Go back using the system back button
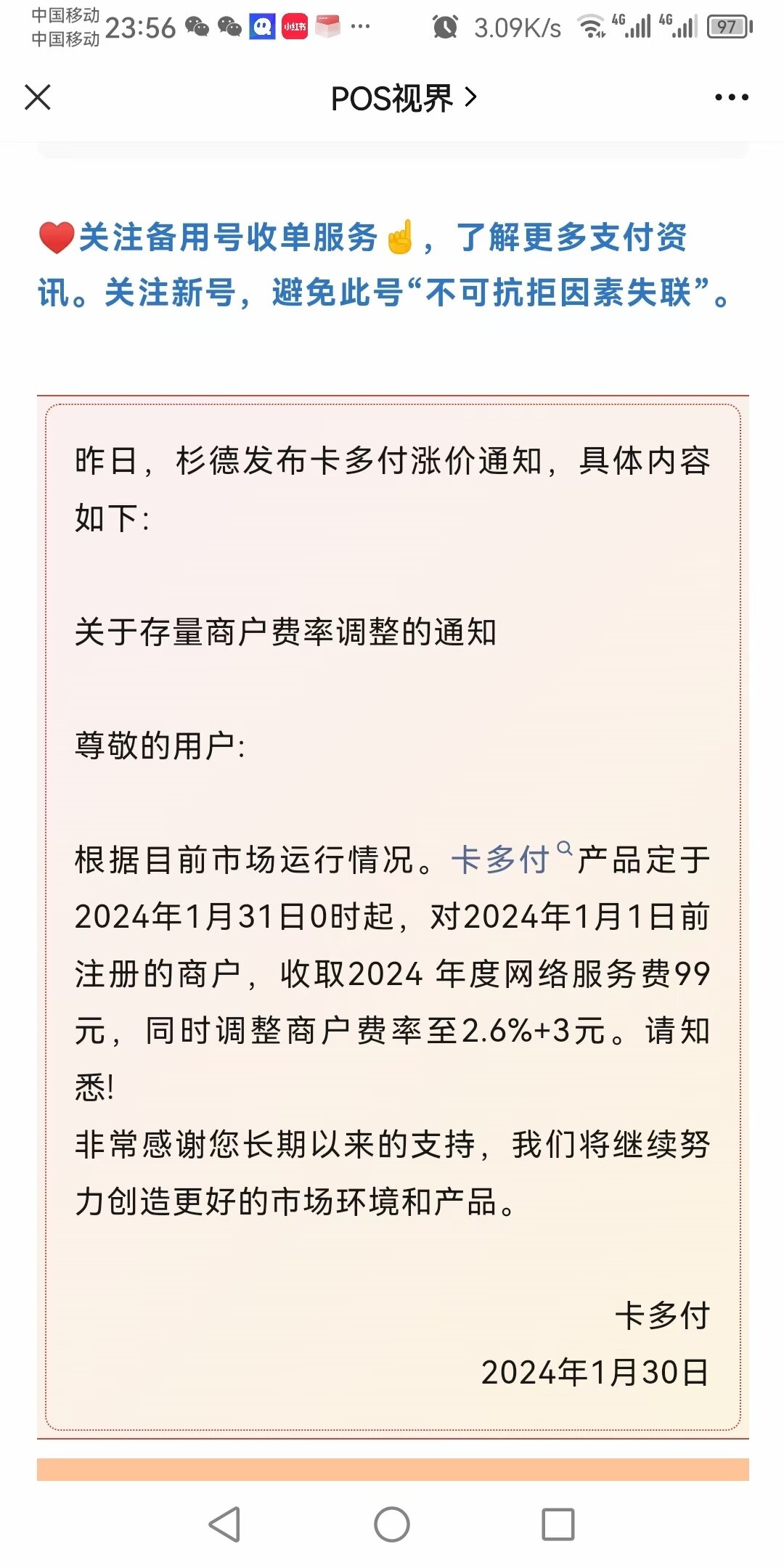 (225, 1524)
